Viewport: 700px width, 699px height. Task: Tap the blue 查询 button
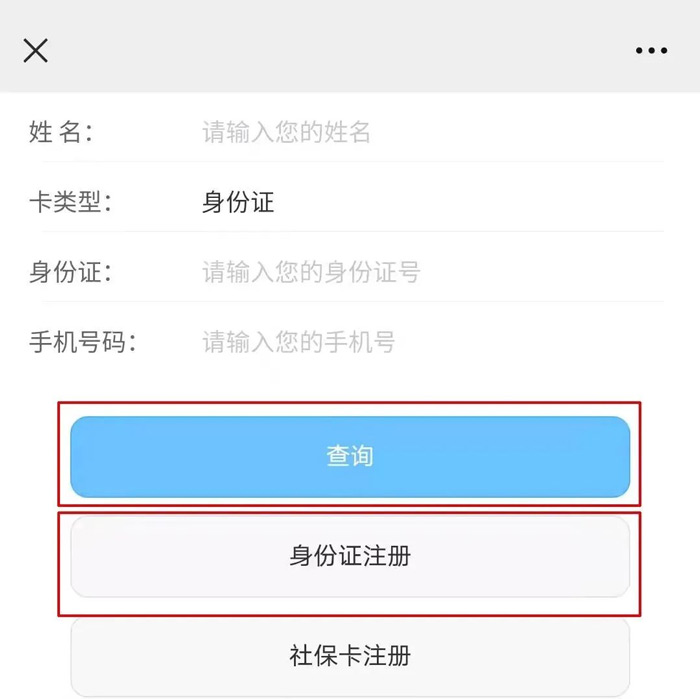[350, 456]
